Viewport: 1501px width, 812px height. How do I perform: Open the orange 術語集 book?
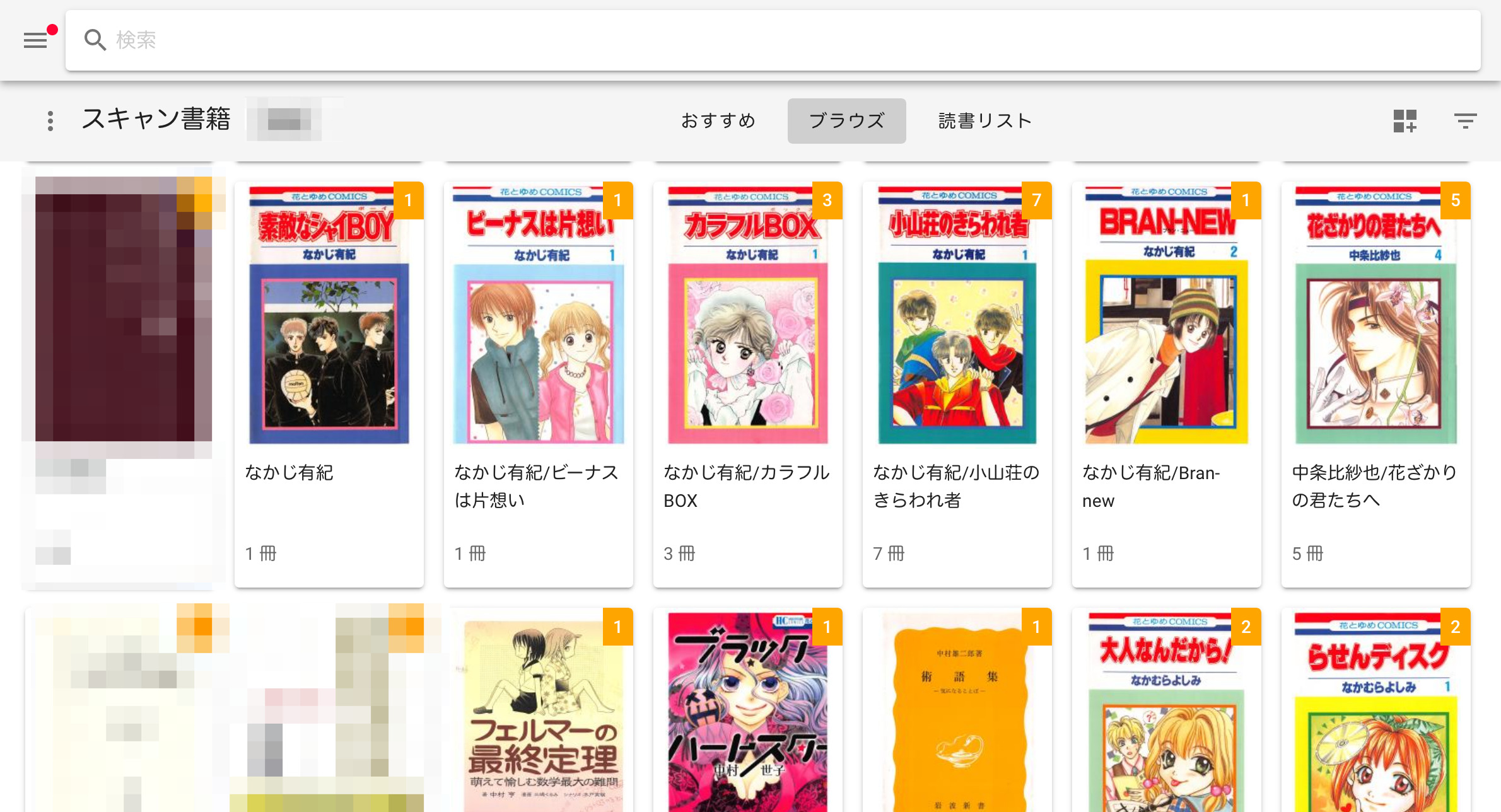[957, 712]
